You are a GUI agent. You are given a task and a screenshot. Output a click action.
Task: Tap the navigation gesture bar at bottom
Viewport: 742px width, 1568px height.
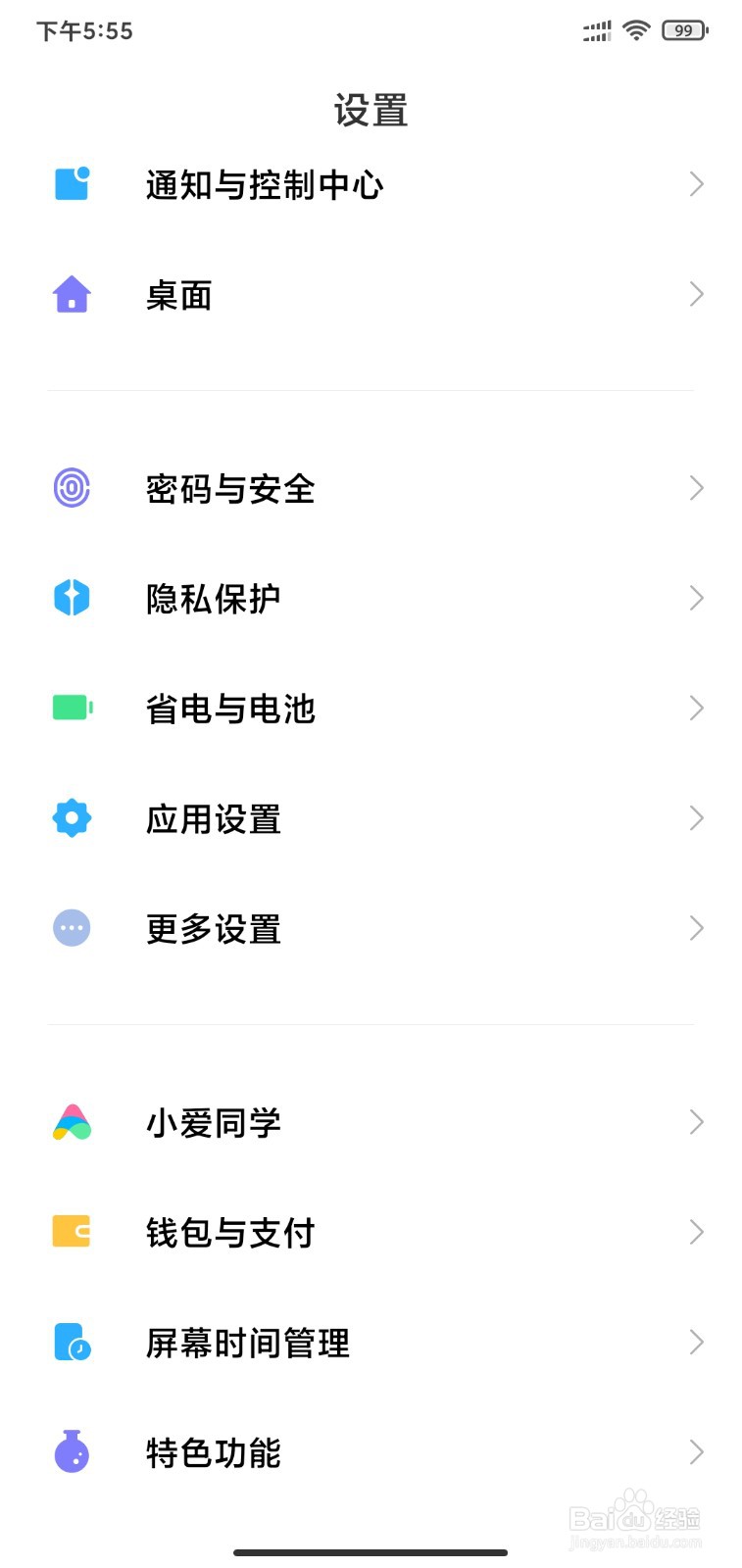(371, 1552)
